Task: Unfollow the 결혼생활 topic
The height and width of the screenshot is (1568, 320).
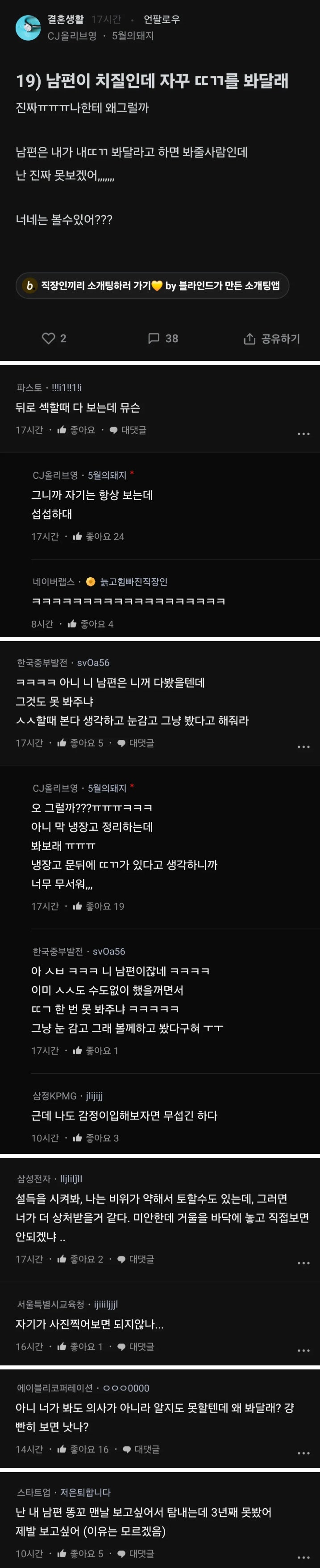Action: pos(161,20)
